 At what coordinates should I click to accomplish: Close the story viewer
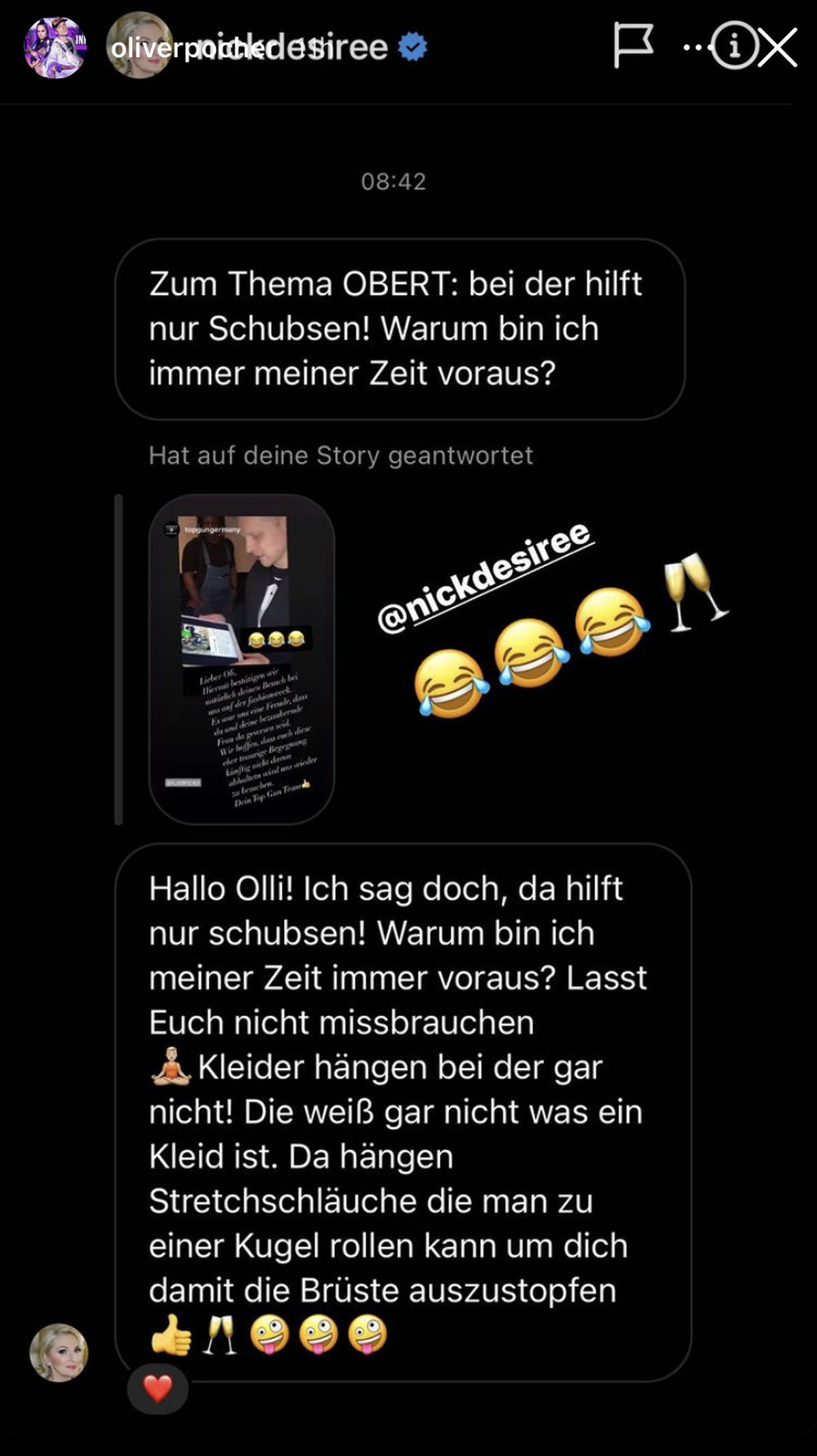[x=778, y=47]
